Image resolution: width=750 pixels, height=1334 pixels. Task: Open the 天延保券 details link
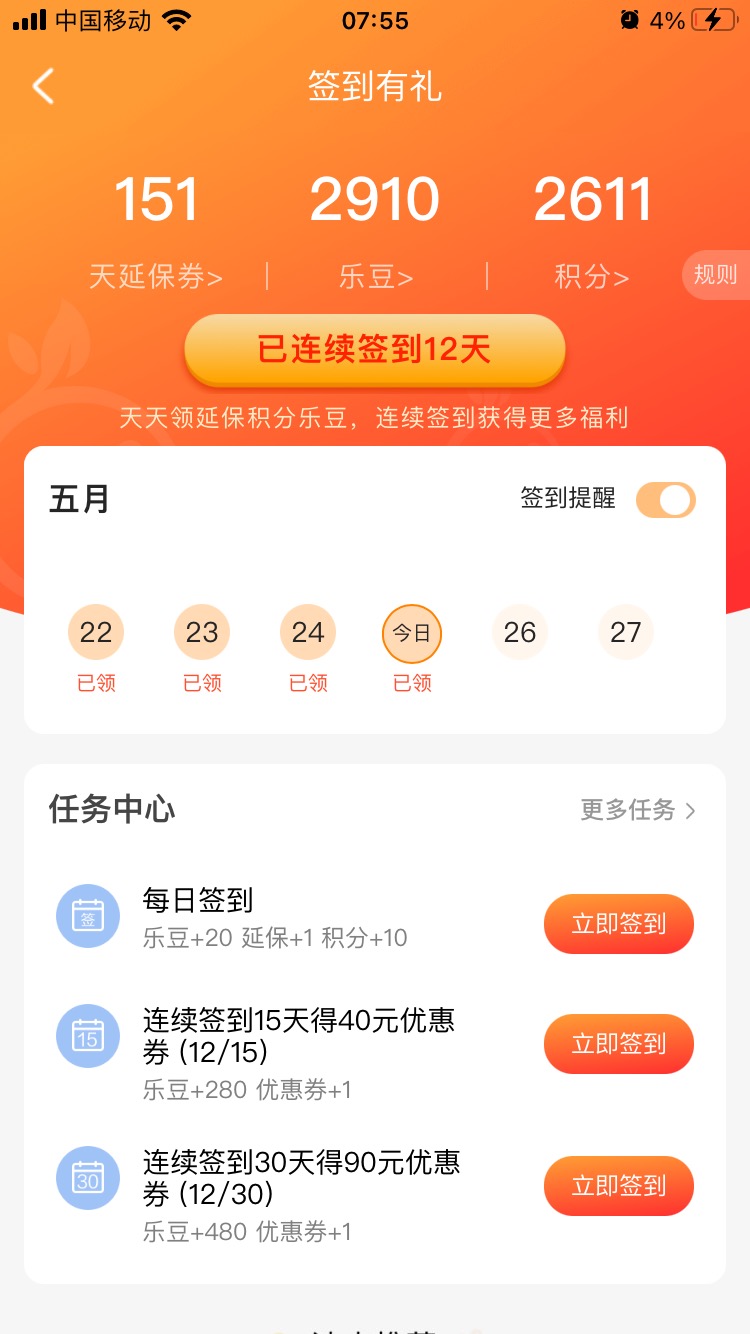point(156,276)
